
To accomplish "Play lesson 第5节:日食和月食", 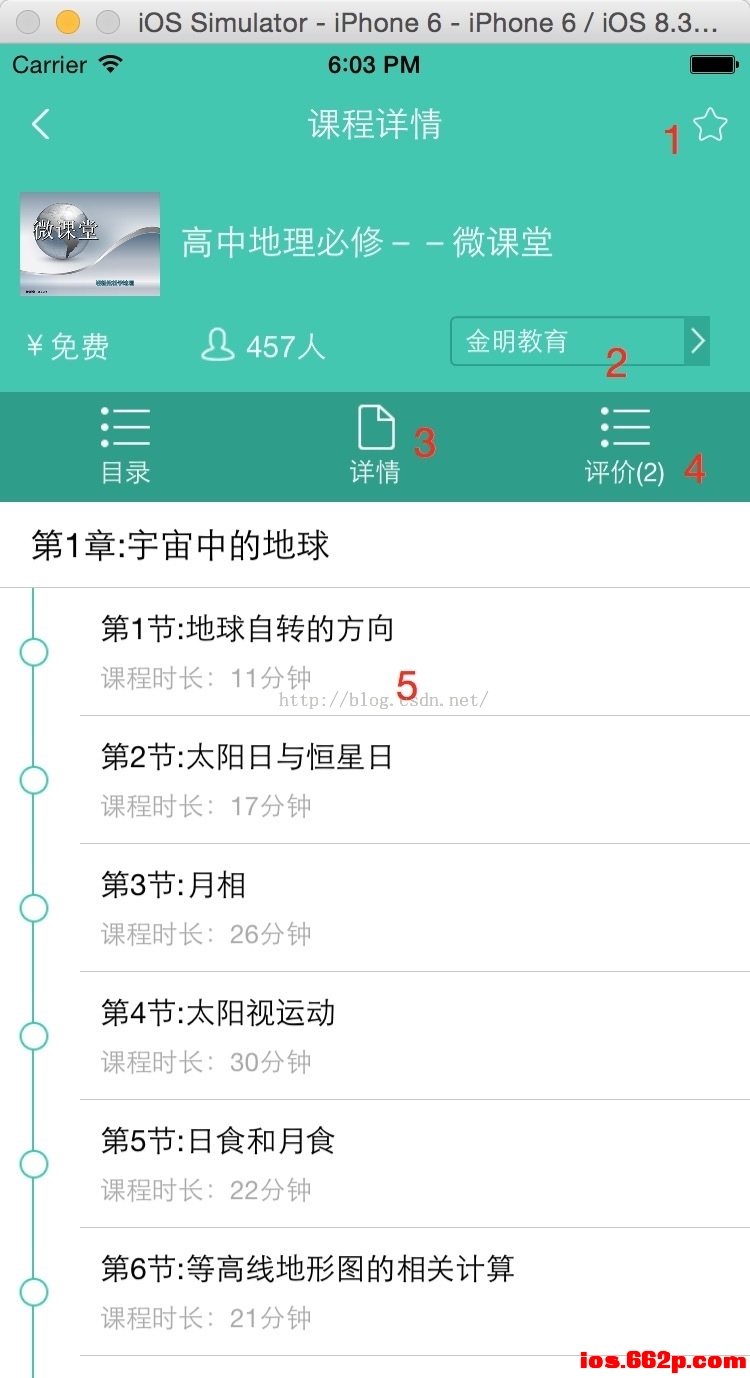I will pos(400,1164).
